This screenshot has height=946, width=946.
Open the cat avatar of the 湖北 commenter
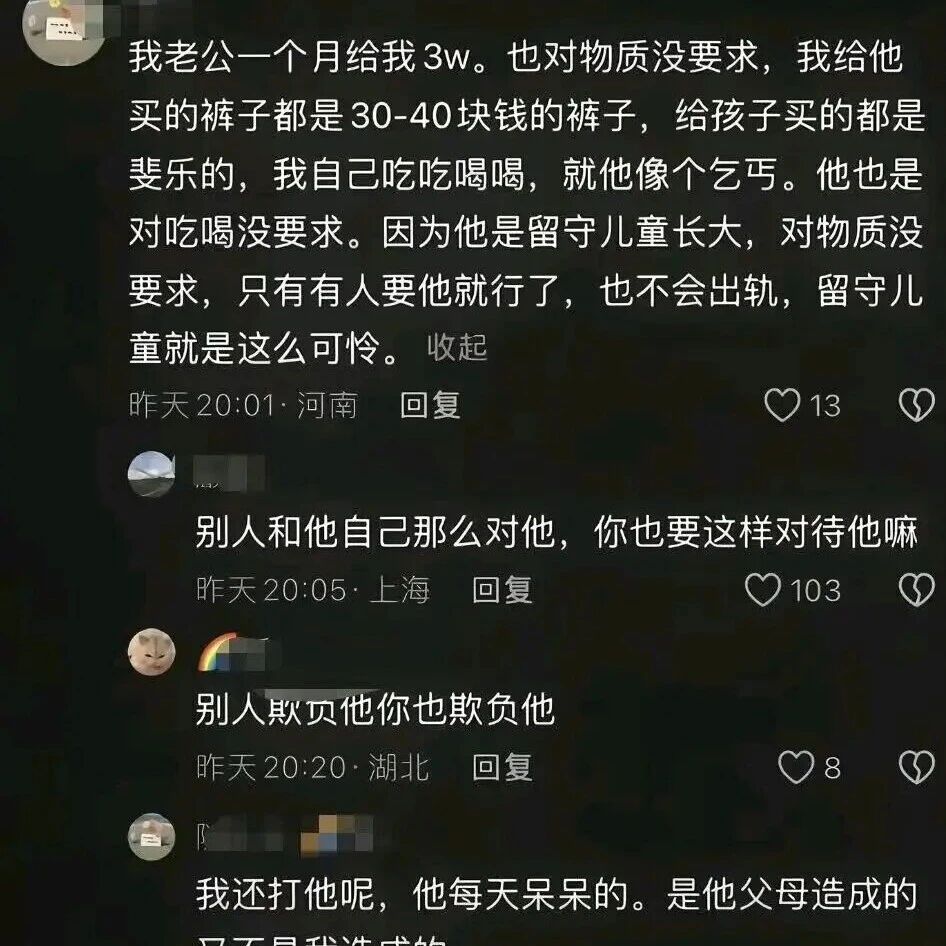pyautogui.click(x=151, y=652)
